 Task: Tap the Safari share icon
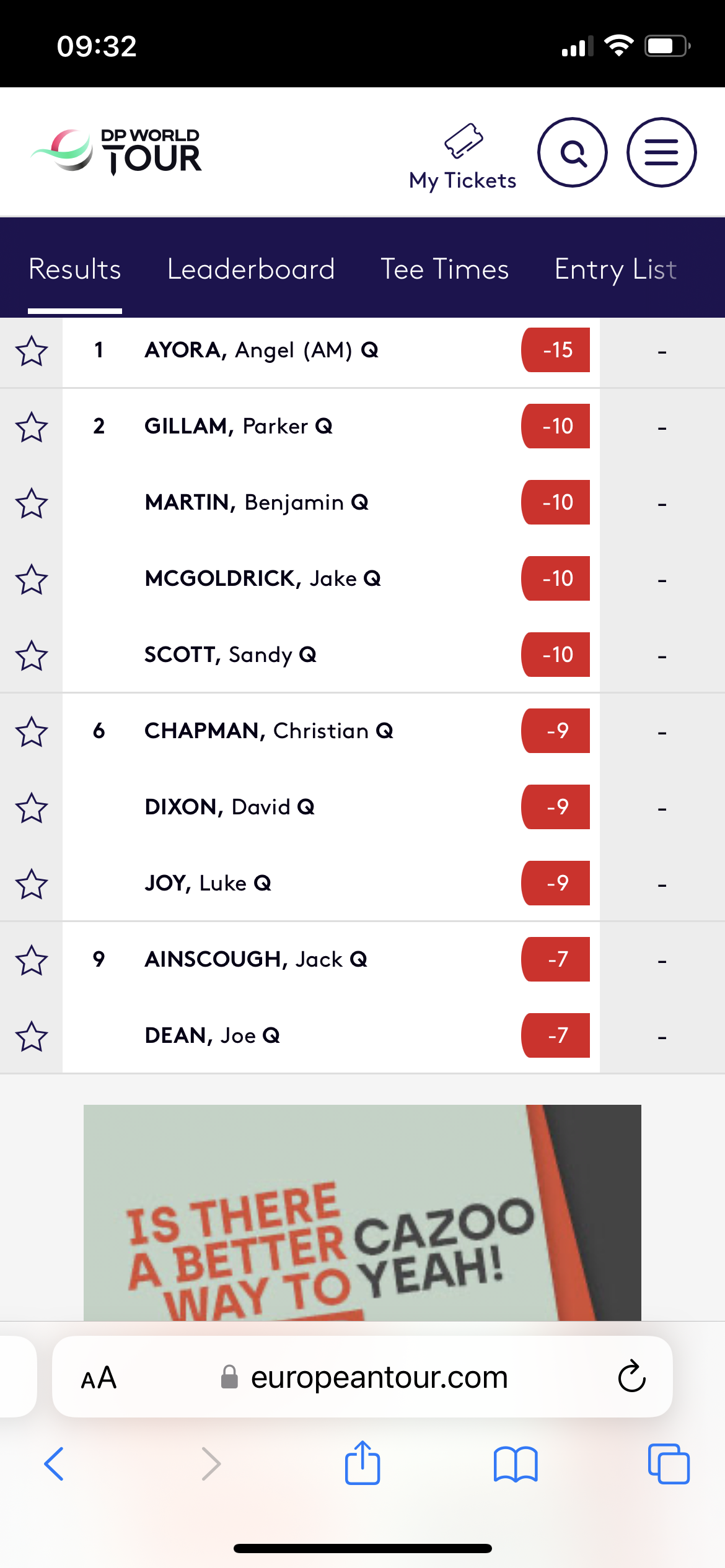362,1464
